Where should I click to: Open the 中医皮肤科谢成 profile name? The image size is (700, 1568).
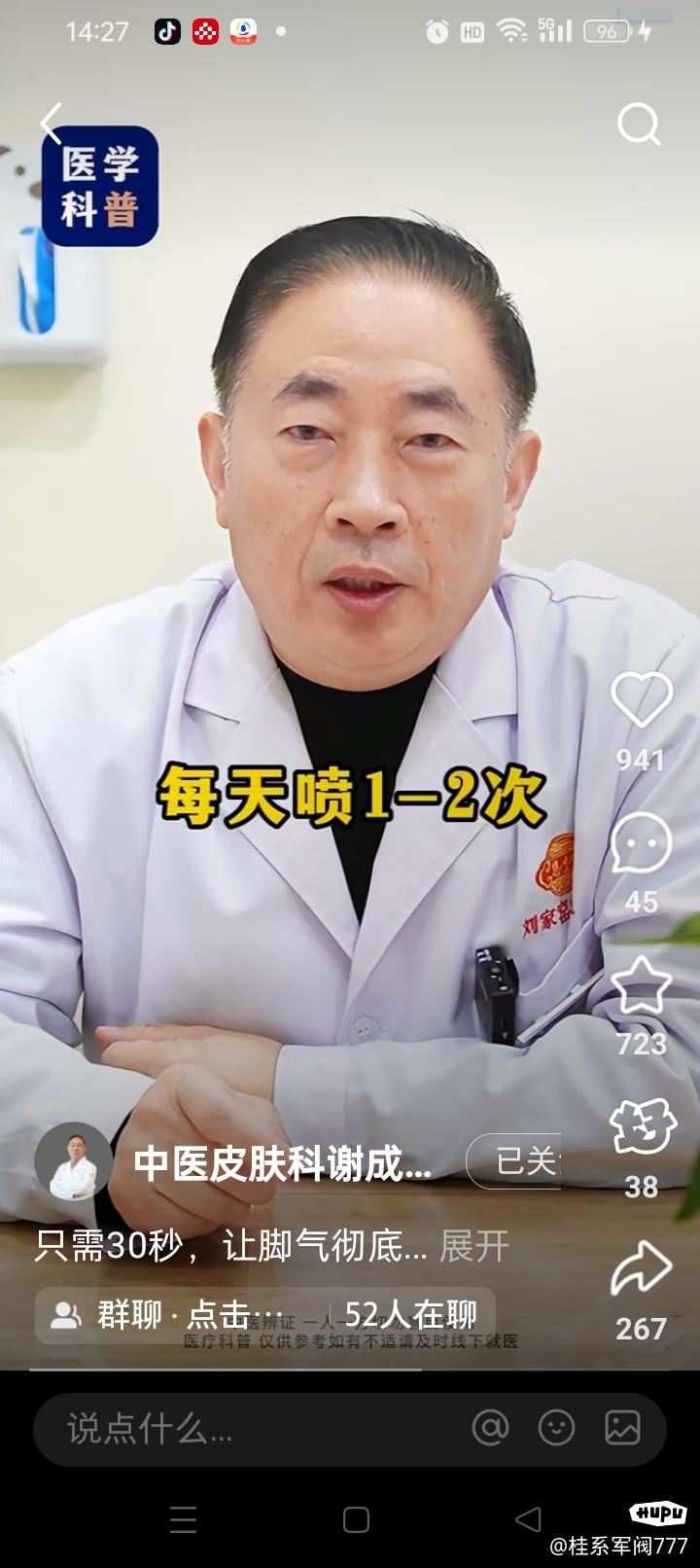tap(282, 1163)
